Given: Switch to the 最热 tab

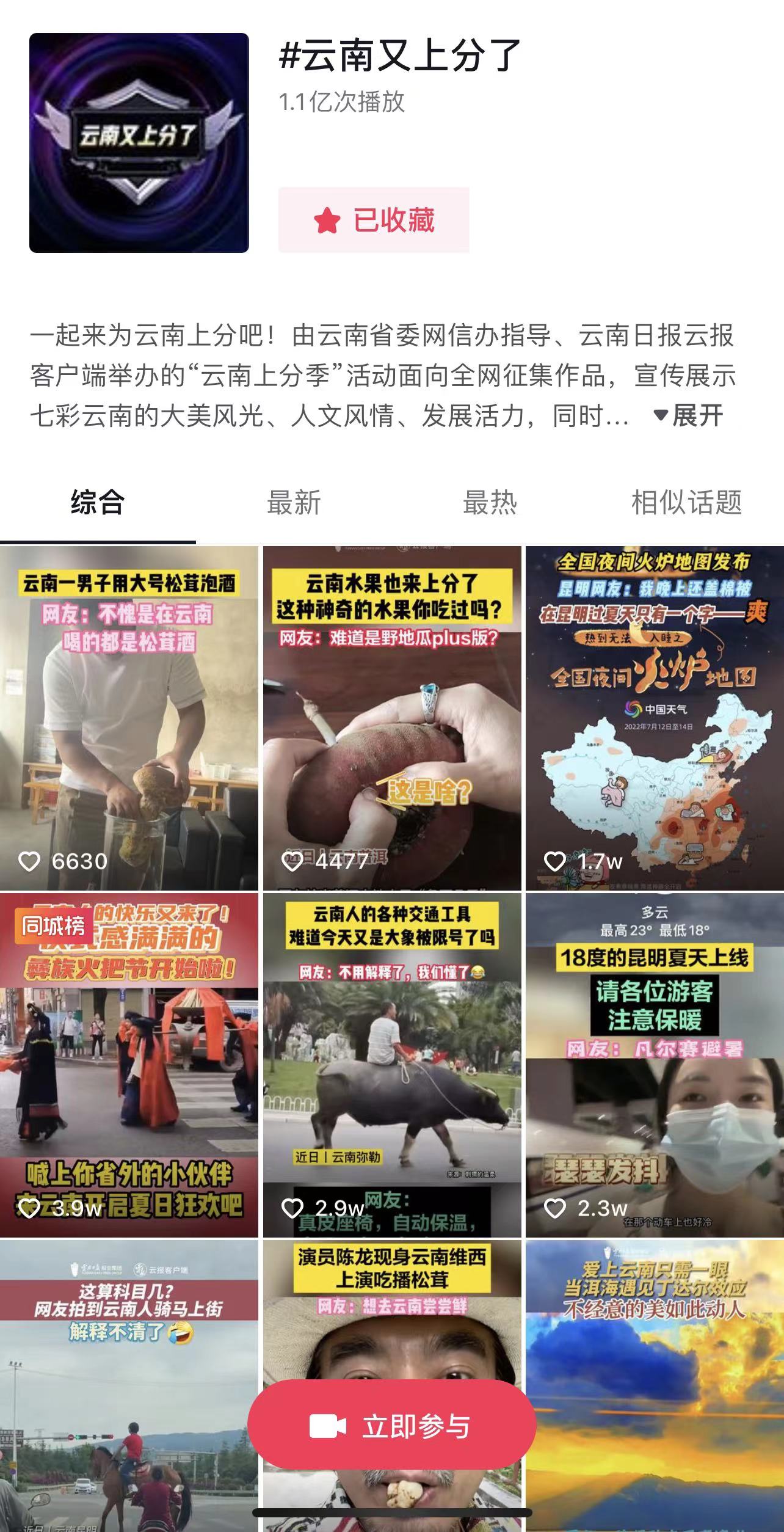Looking at the screenshot, I should point(490,503).
